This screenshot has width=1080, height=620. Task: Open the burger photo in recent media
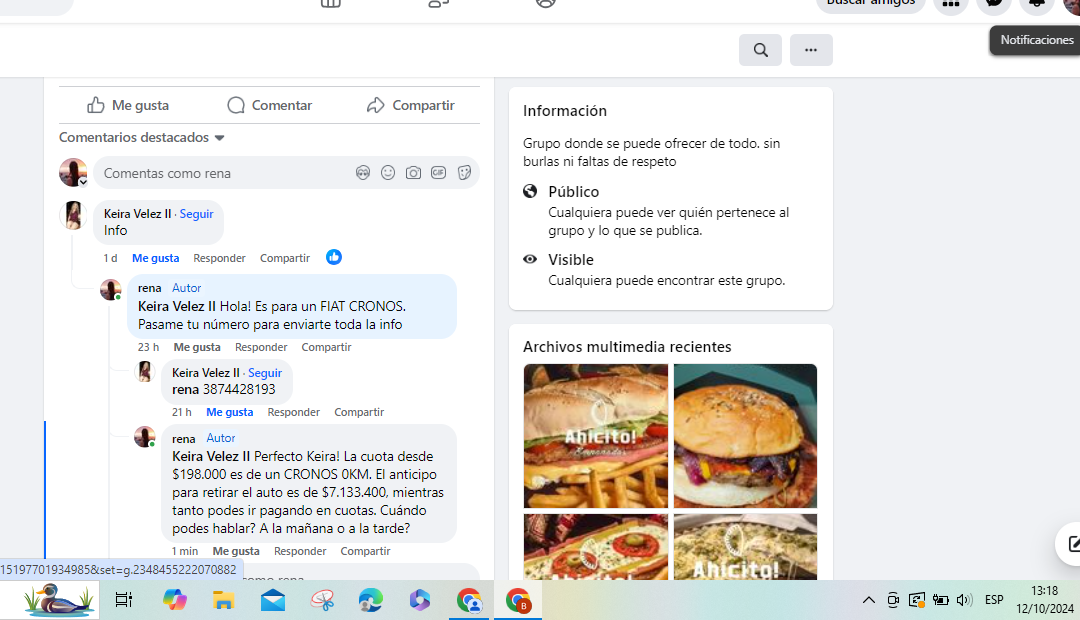click(x=745, y=435)
